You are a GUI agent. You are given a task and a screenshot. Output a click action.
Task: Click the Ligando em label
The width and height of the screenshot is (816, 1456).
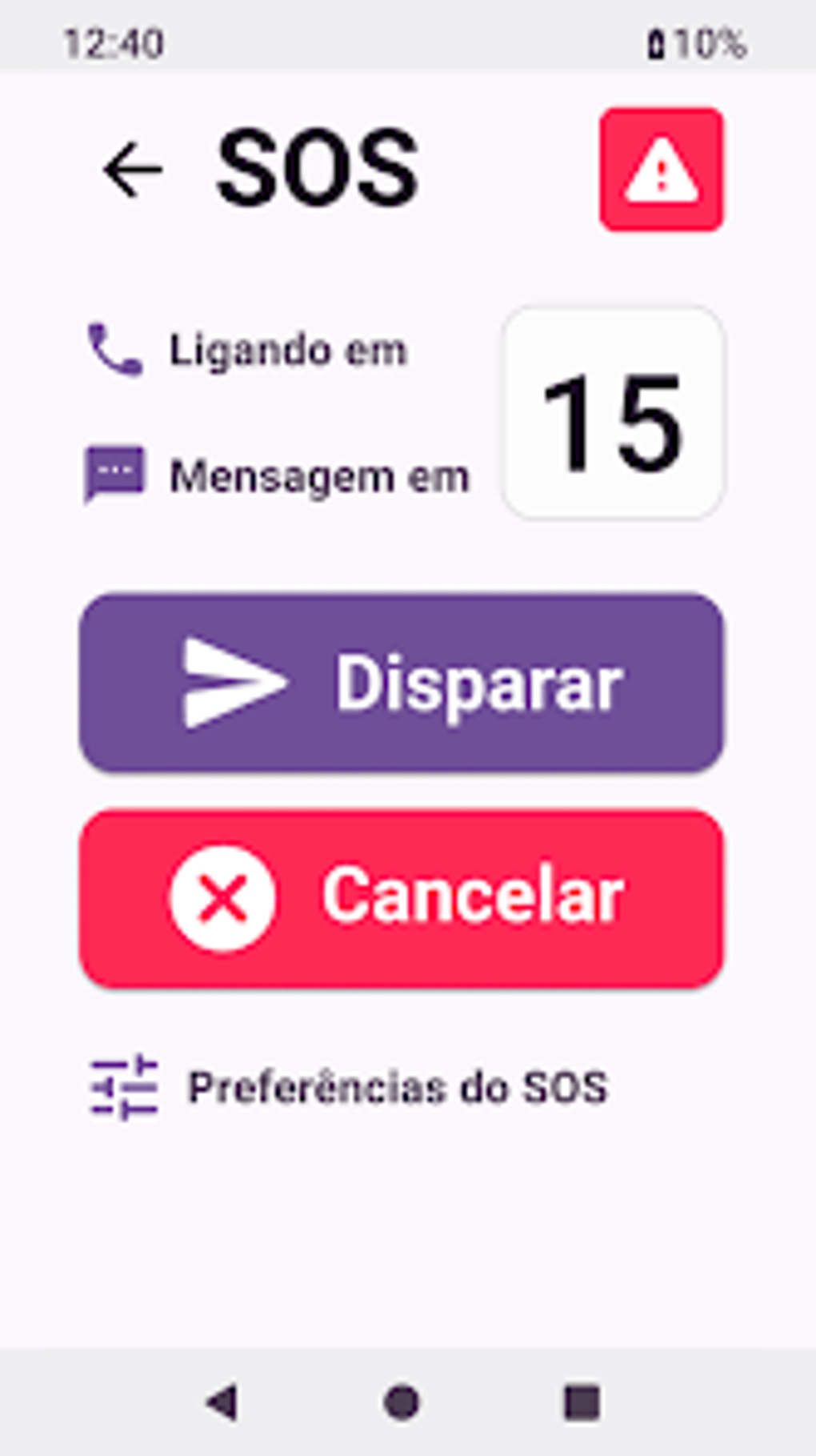pos(288,348)
